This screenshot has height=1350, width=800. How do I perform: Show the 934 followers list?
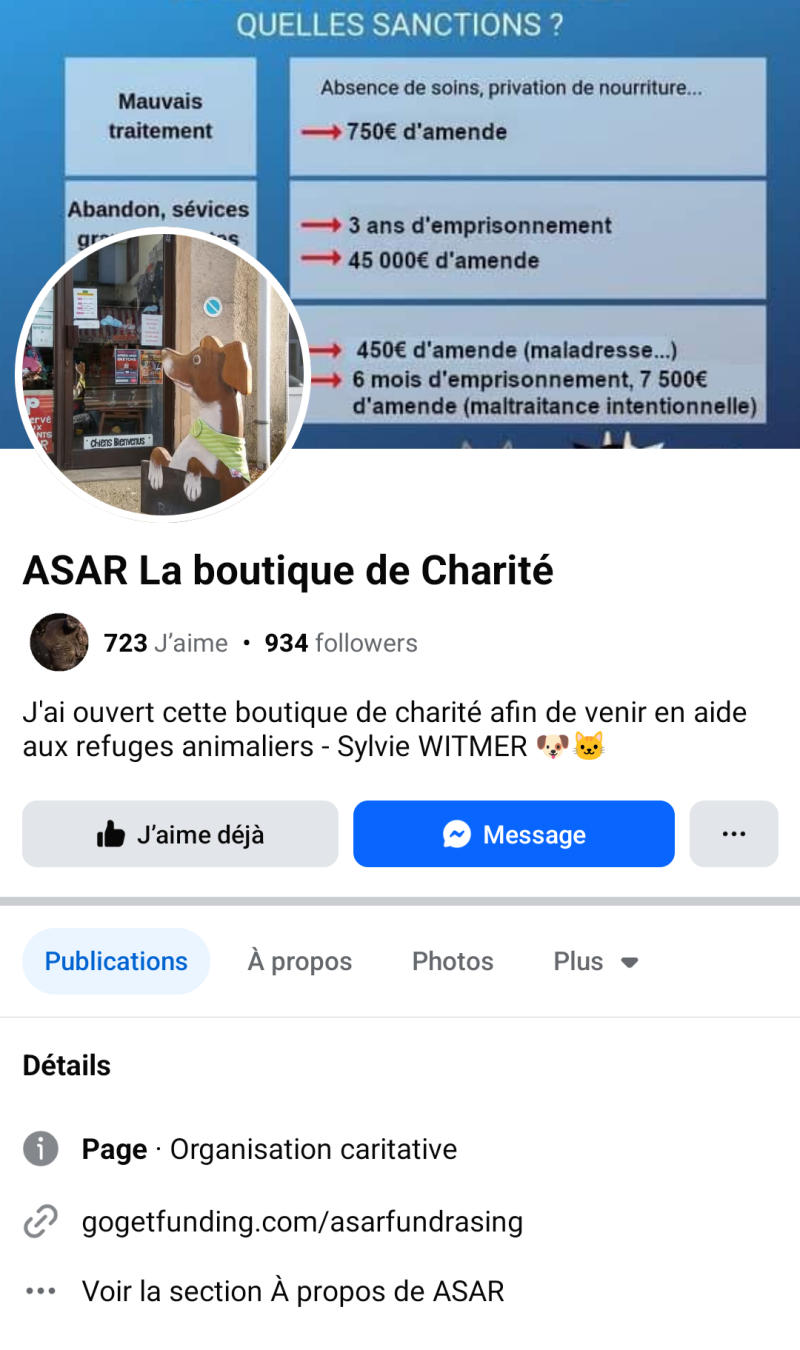tap(341, 643)
